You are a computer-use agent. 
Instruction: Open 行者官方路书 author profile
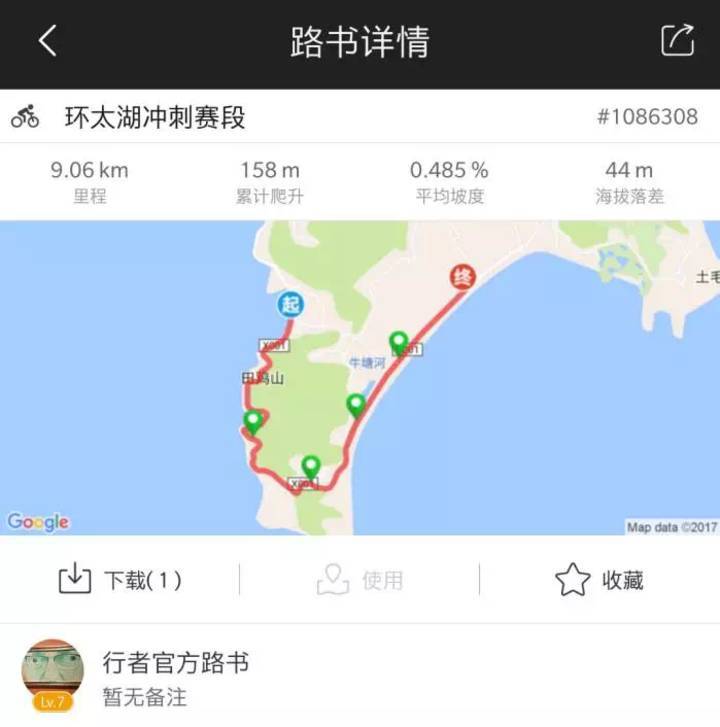click(x=52, y=674)
